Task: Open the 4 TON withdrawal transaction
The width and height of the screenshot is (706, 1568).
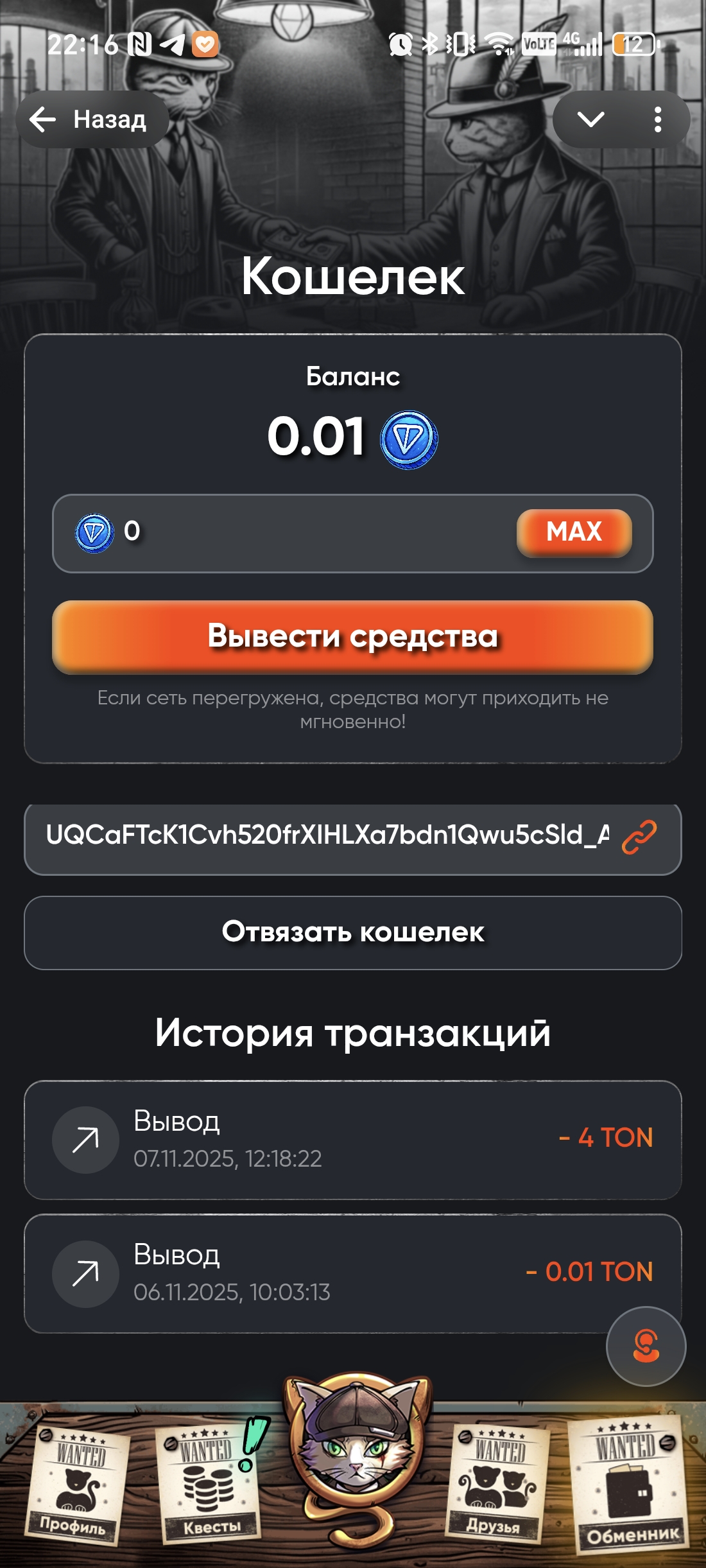Action: click(x=352, y=1140)
